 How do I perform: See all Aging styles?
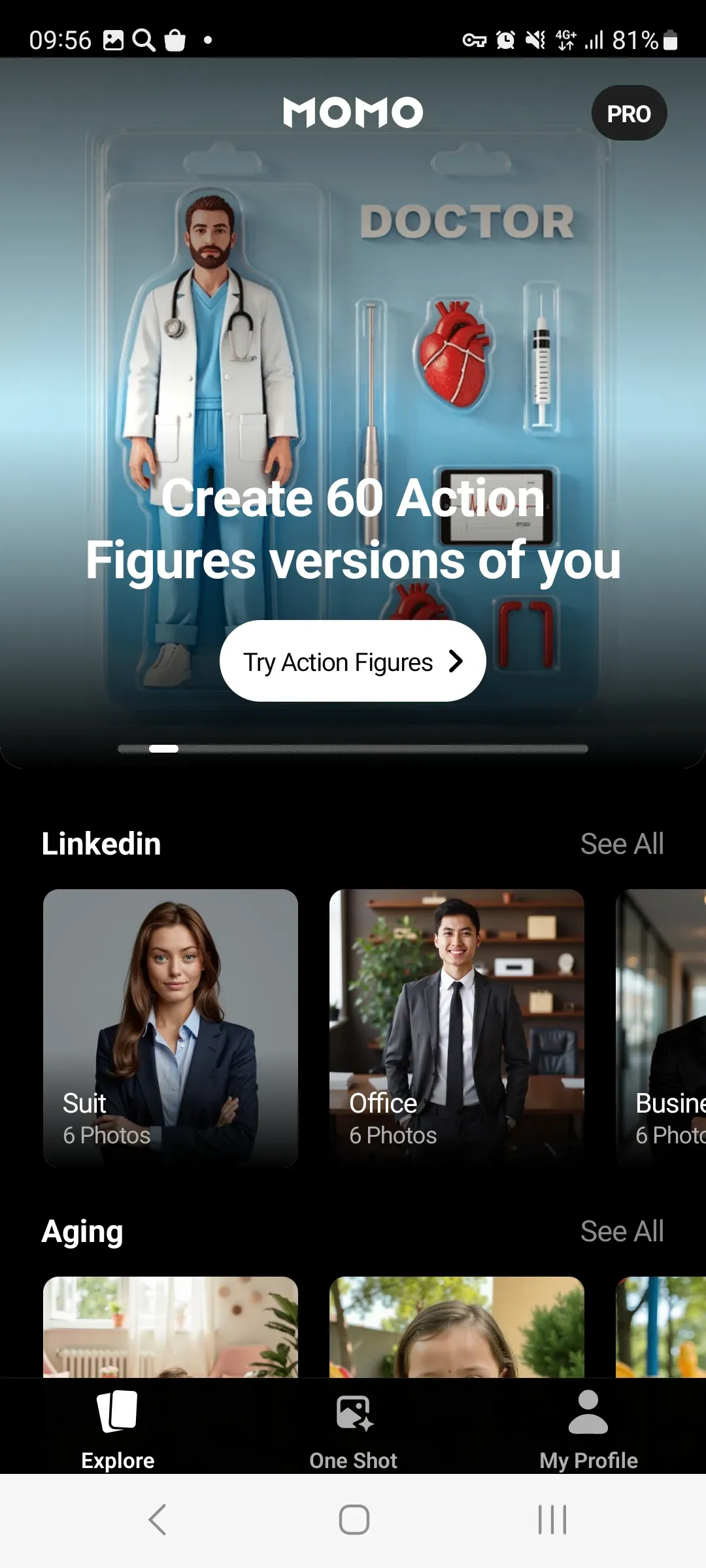pos(622,1231)
